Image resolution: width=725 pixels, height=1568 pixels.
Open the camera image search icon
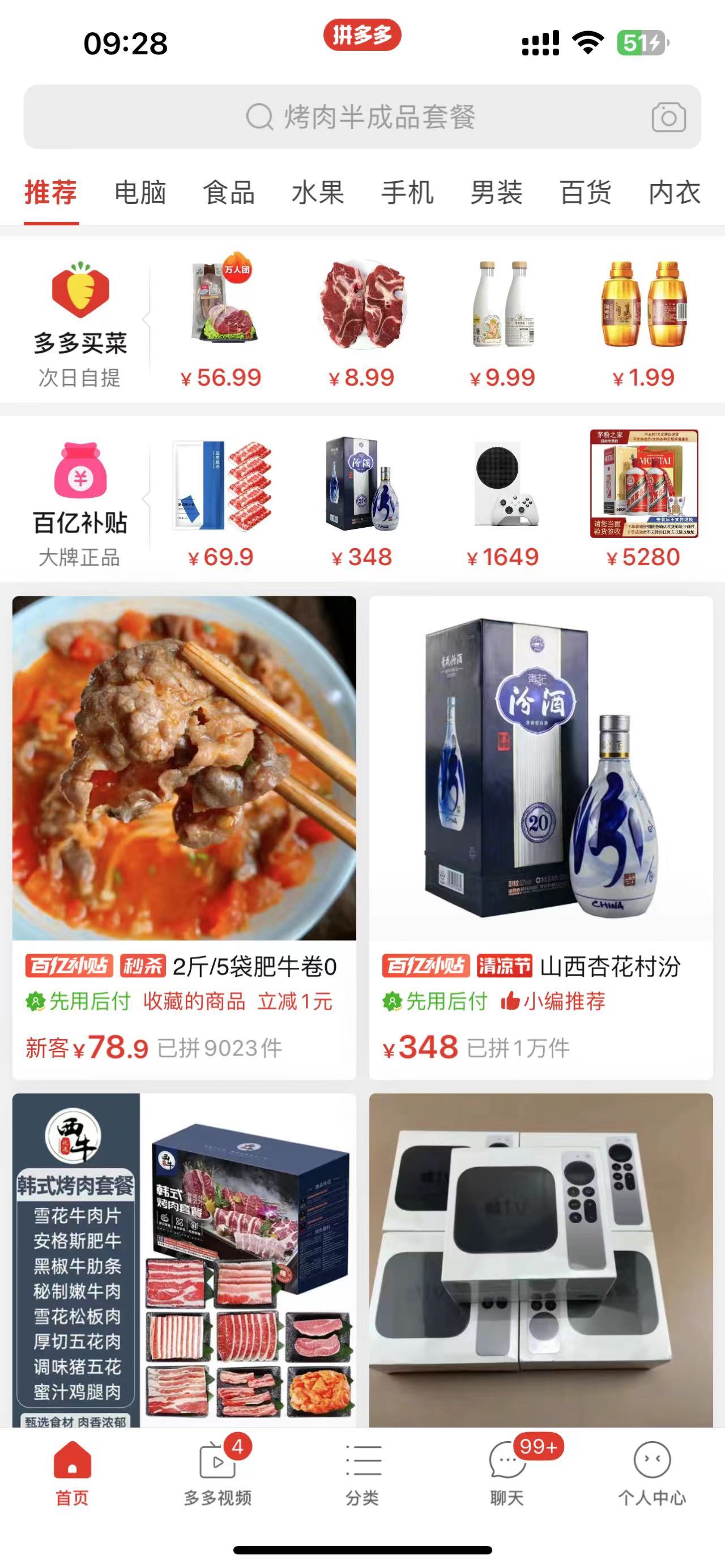tap(668, 117)
